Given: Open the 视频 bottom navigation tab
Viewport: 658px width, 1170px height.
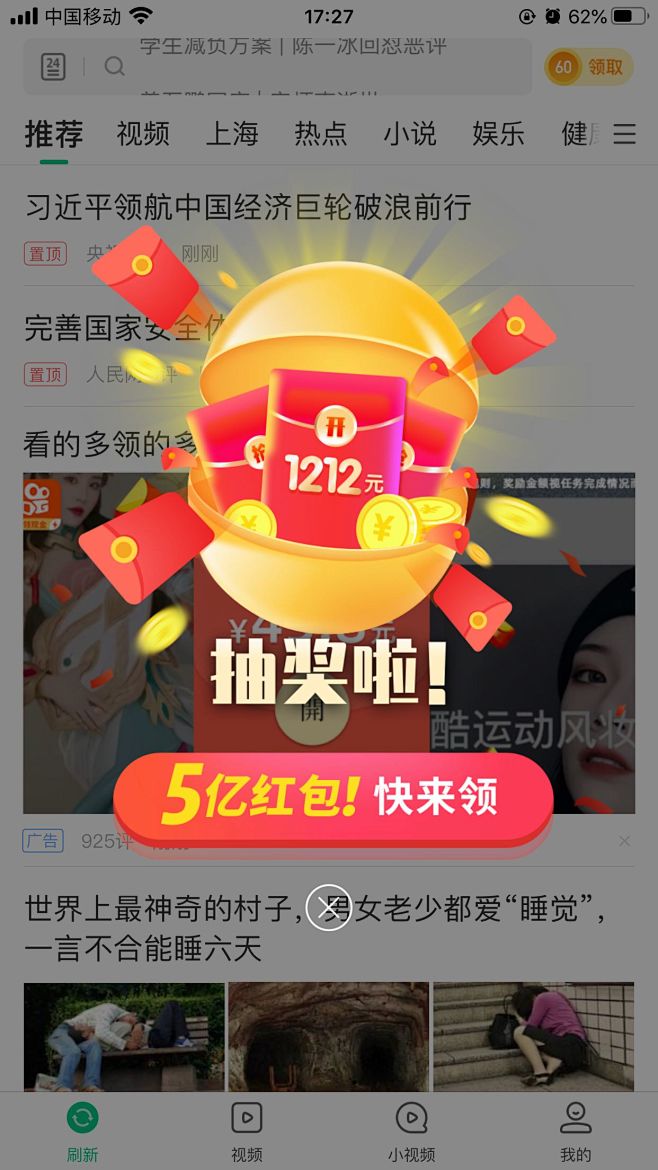Looking at the screenshot, I should (247, 1130).
